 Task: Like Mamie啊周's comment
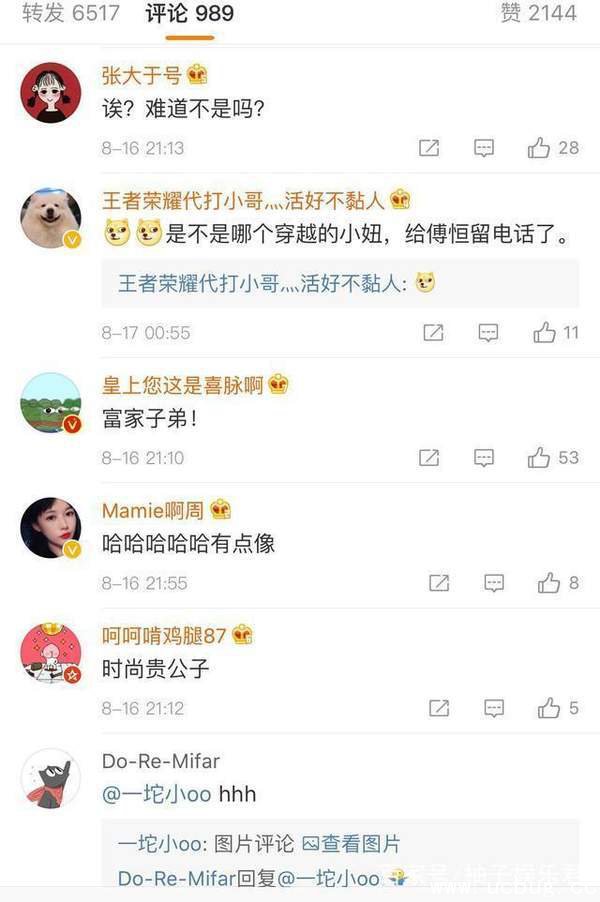(549, 582)
